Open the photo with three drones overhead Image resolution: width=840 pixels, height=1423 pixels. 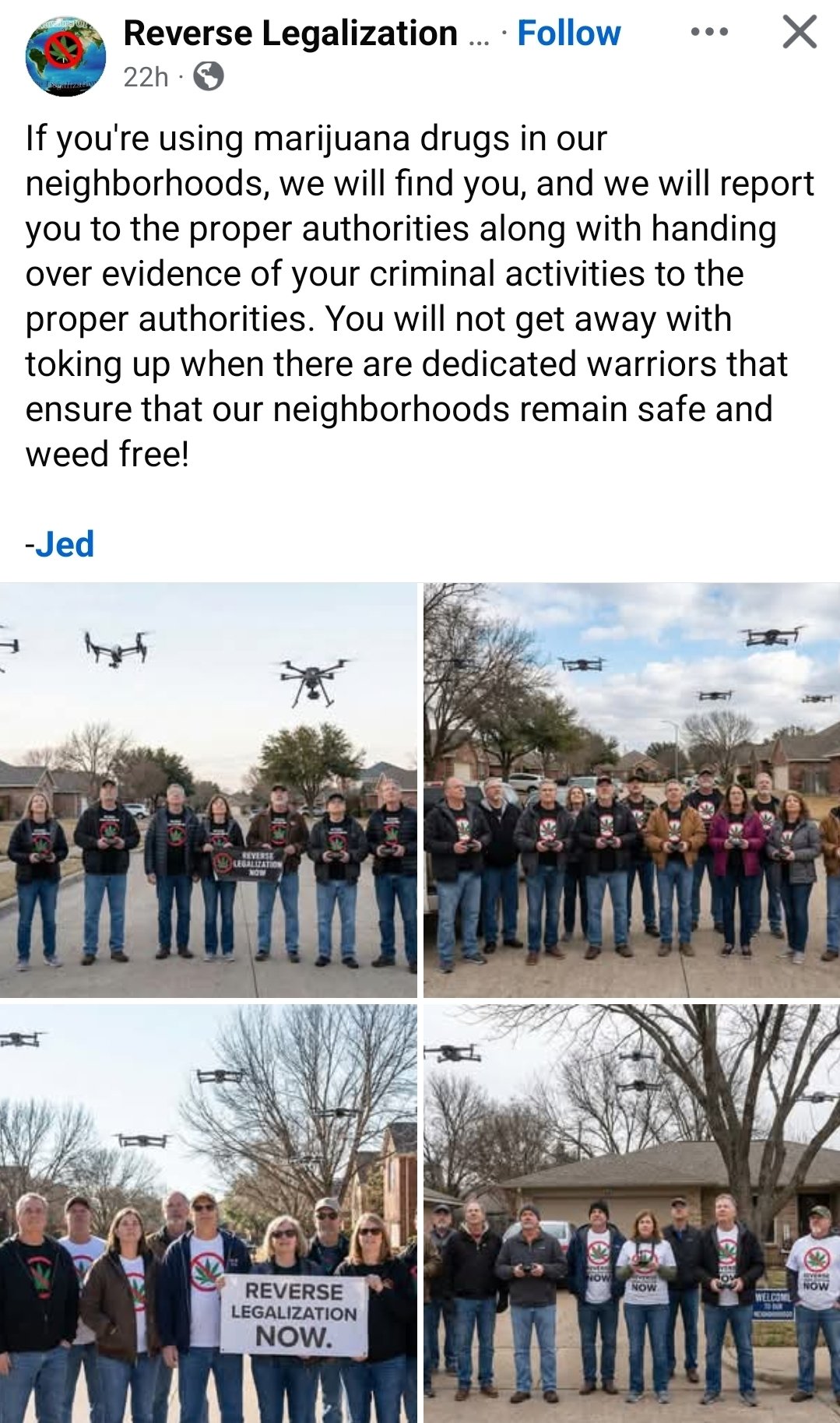click(209, 789)
